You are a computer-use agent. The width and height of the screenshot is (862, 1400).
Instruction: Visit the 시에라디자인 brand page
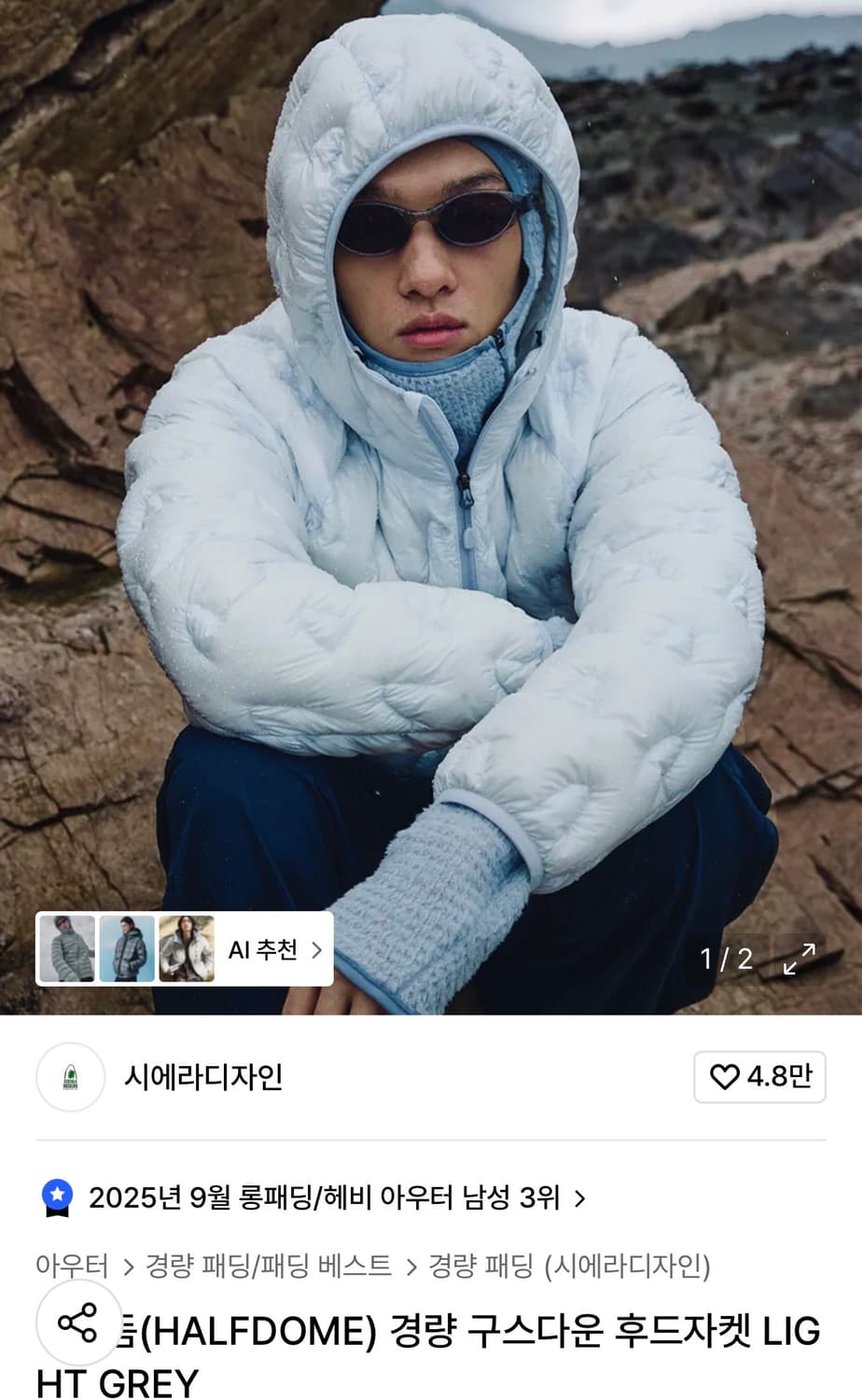click(205, 1077)
